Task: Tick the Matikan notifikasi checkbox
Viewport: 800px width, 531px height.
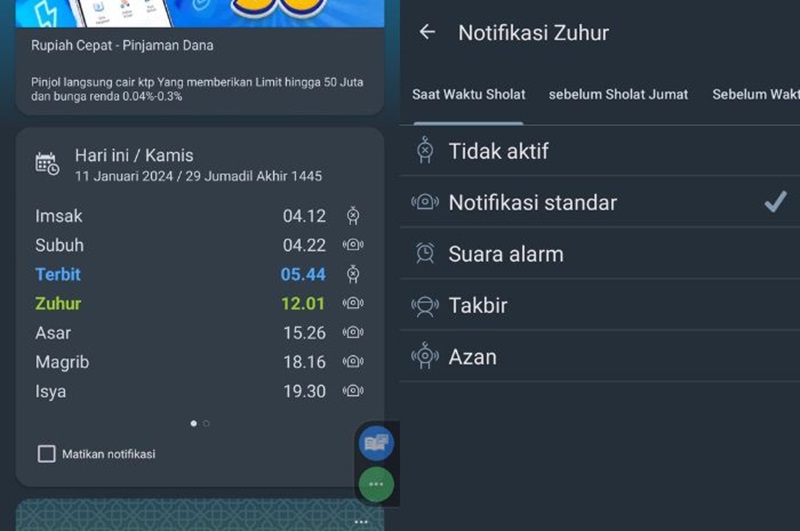Action: (47, 454)
